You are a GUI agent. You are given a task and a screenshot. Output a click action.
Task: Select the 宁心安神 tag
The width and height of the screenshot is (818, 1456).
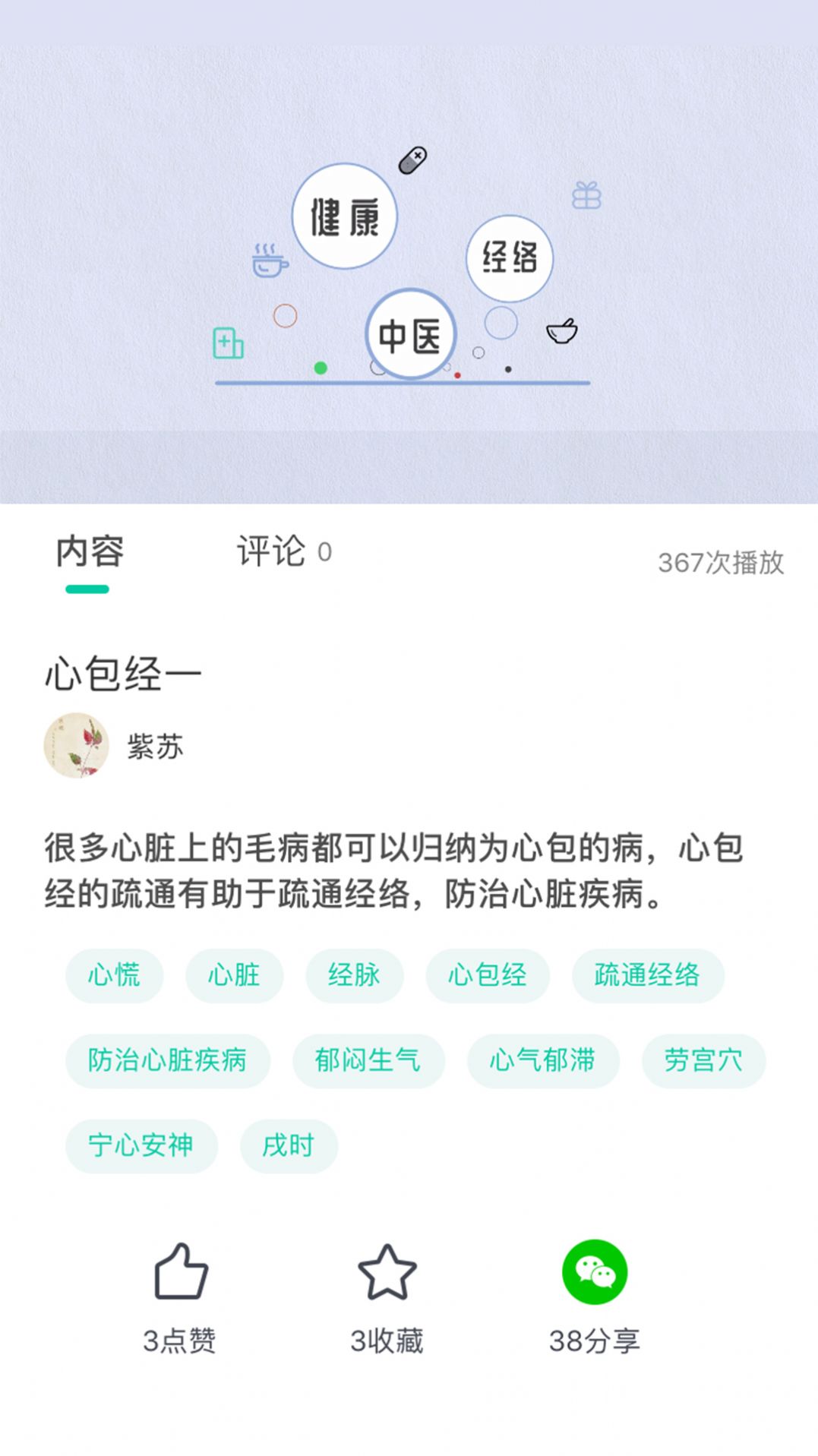pos(141,1145)
